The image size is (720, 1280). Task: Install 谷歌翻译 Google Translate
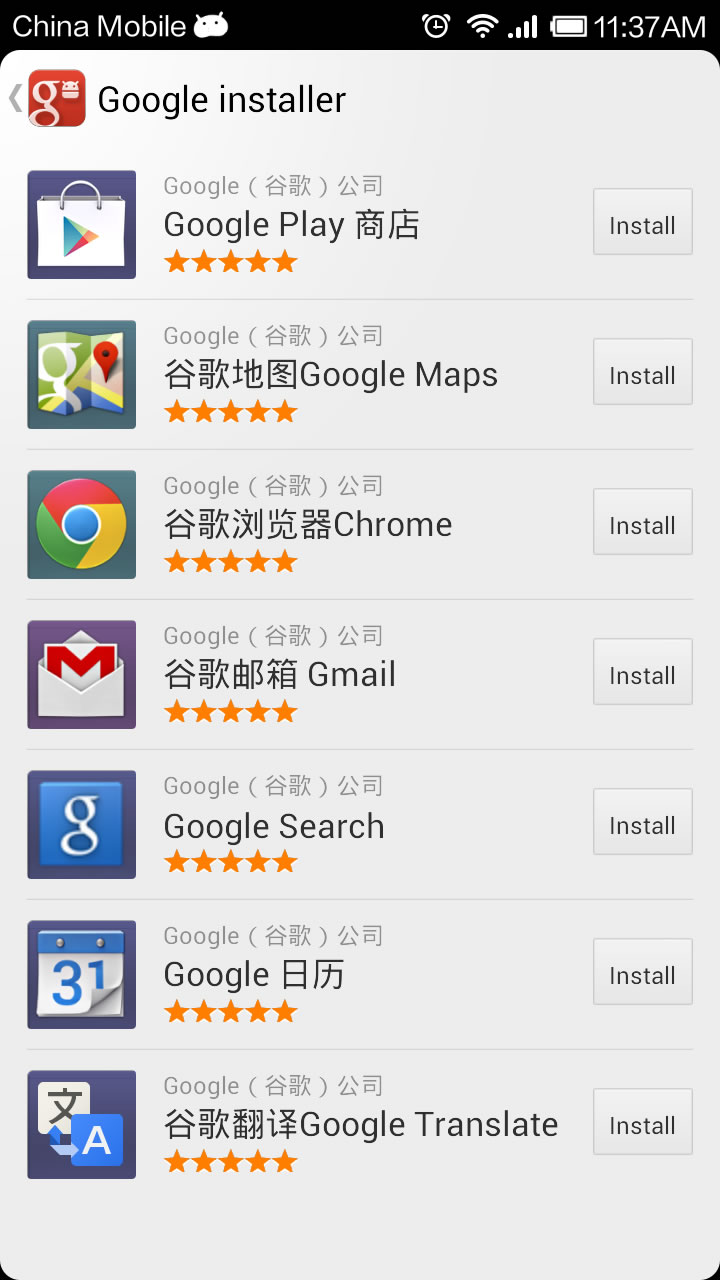(x=642, y=1122)
